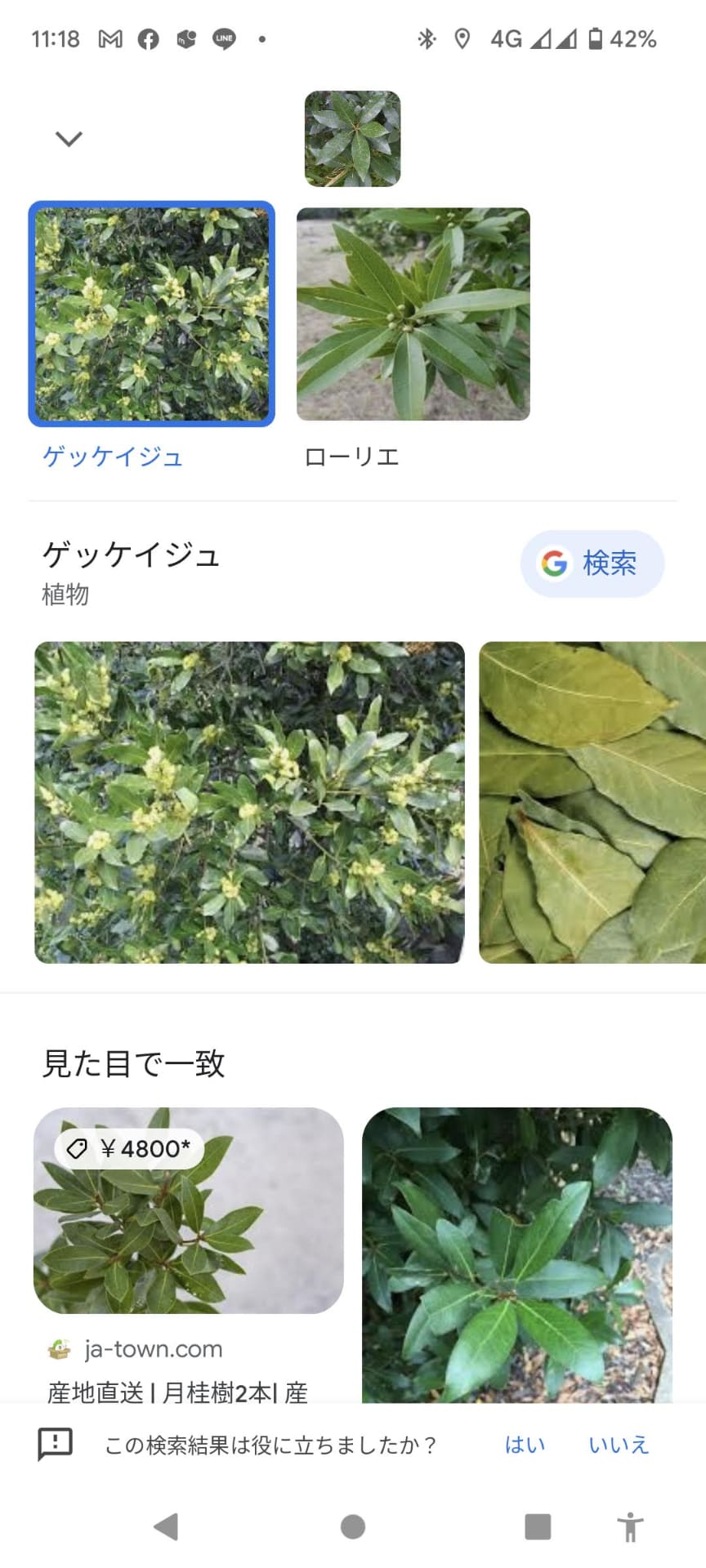Tap the LINE notification icon
This screenshot has width=706, height=1568.
click(222, 37)
